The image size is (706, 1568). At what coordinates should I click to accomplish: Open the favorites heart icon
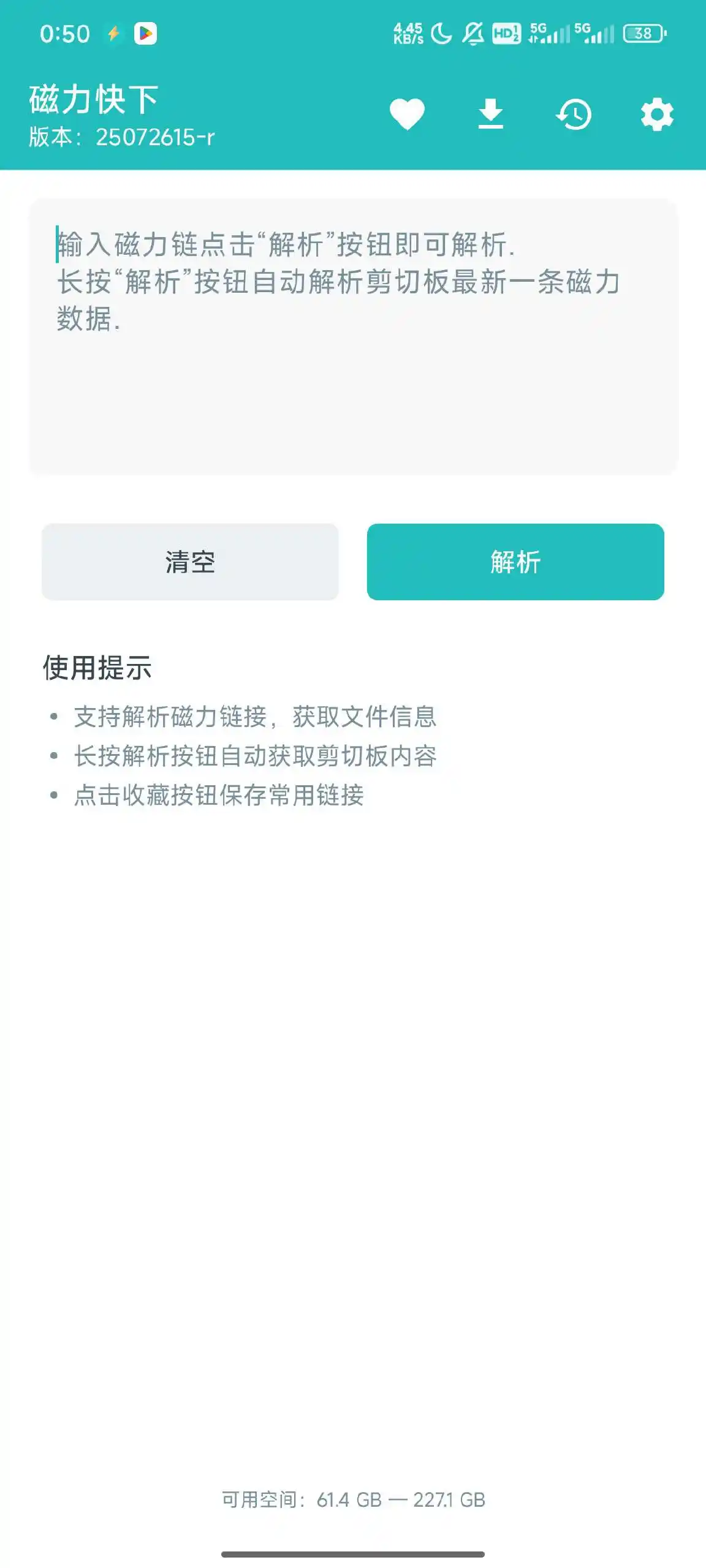pyautogui.click(x=408, y=113)
